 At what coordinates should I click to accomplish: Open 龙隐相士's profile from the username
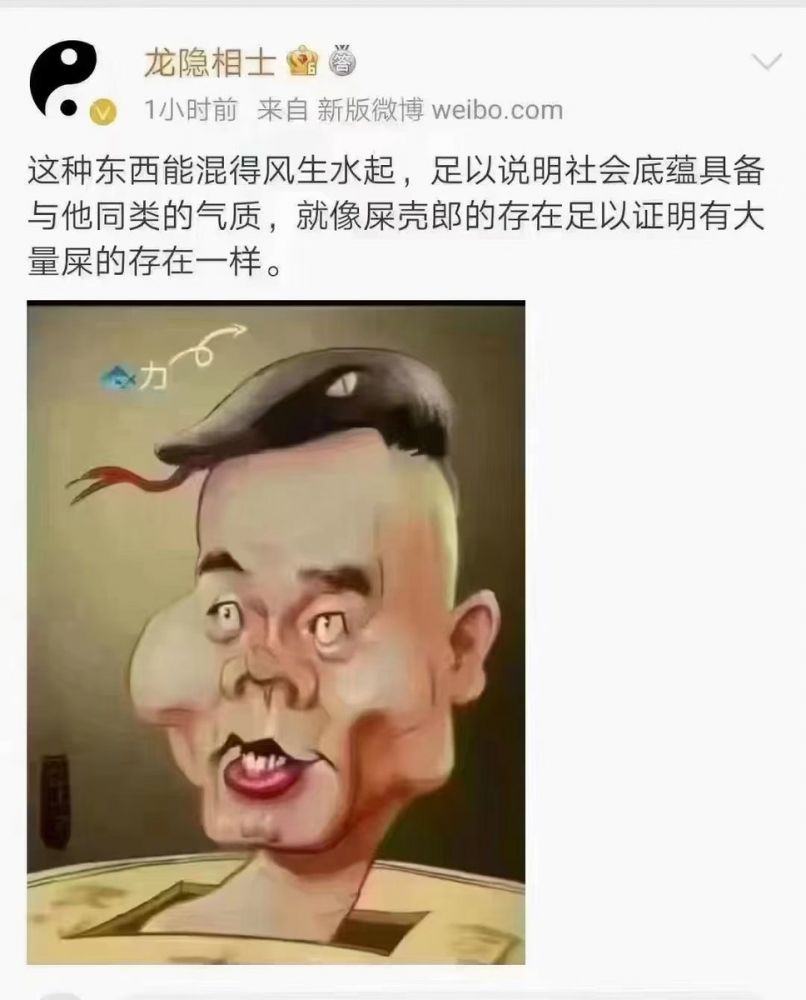pos(209,63)
